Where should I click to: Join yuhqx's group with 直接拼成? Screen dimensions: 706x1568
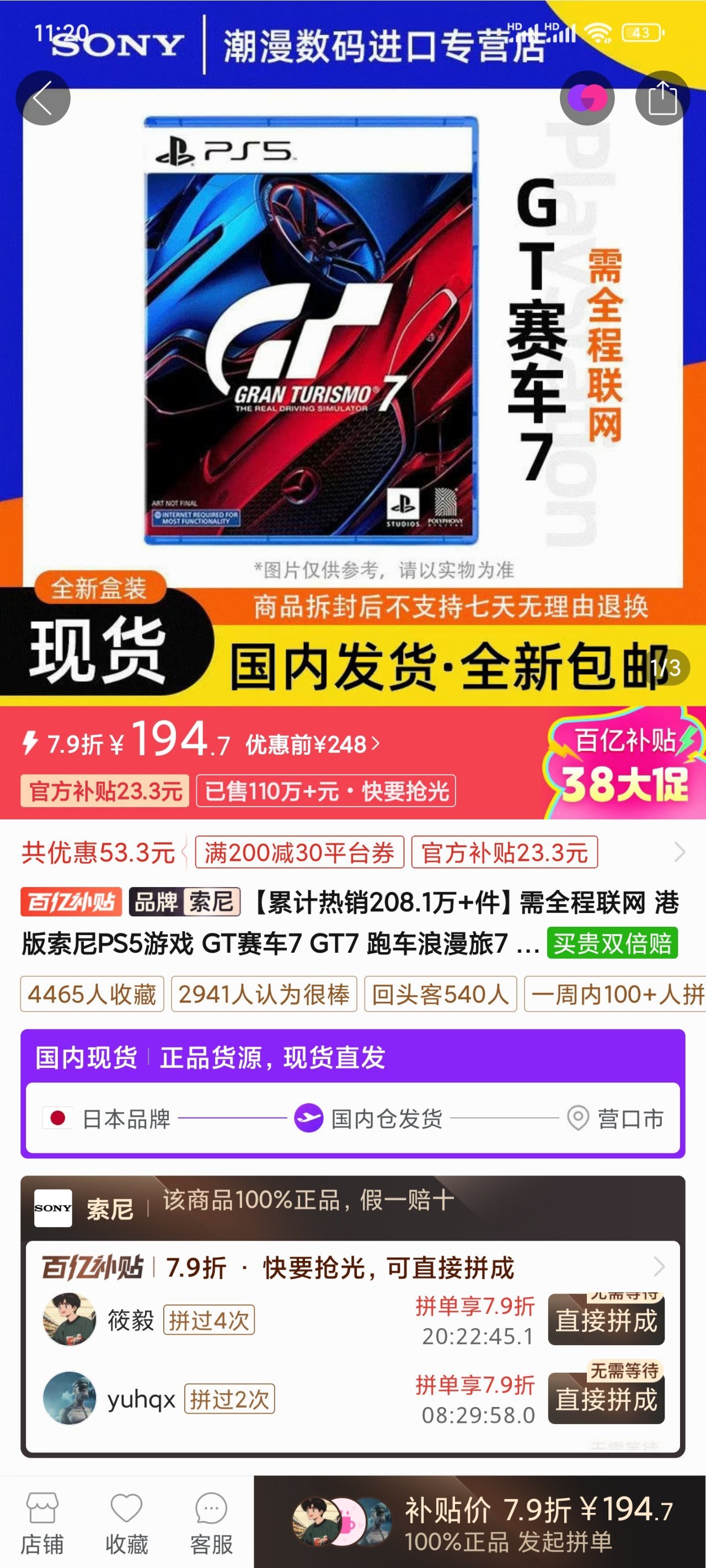click(606, 1399)
